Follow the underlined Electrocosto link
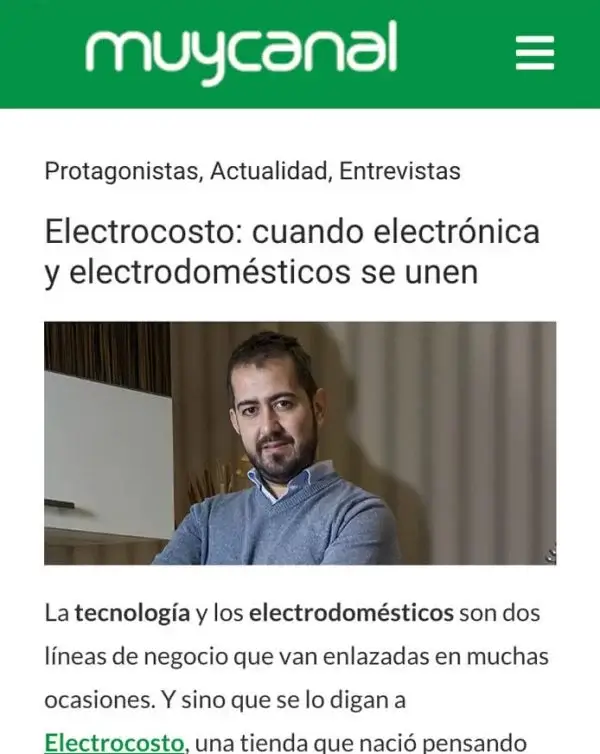The width and height of the screenshot is (600, 754). point(115,741)
